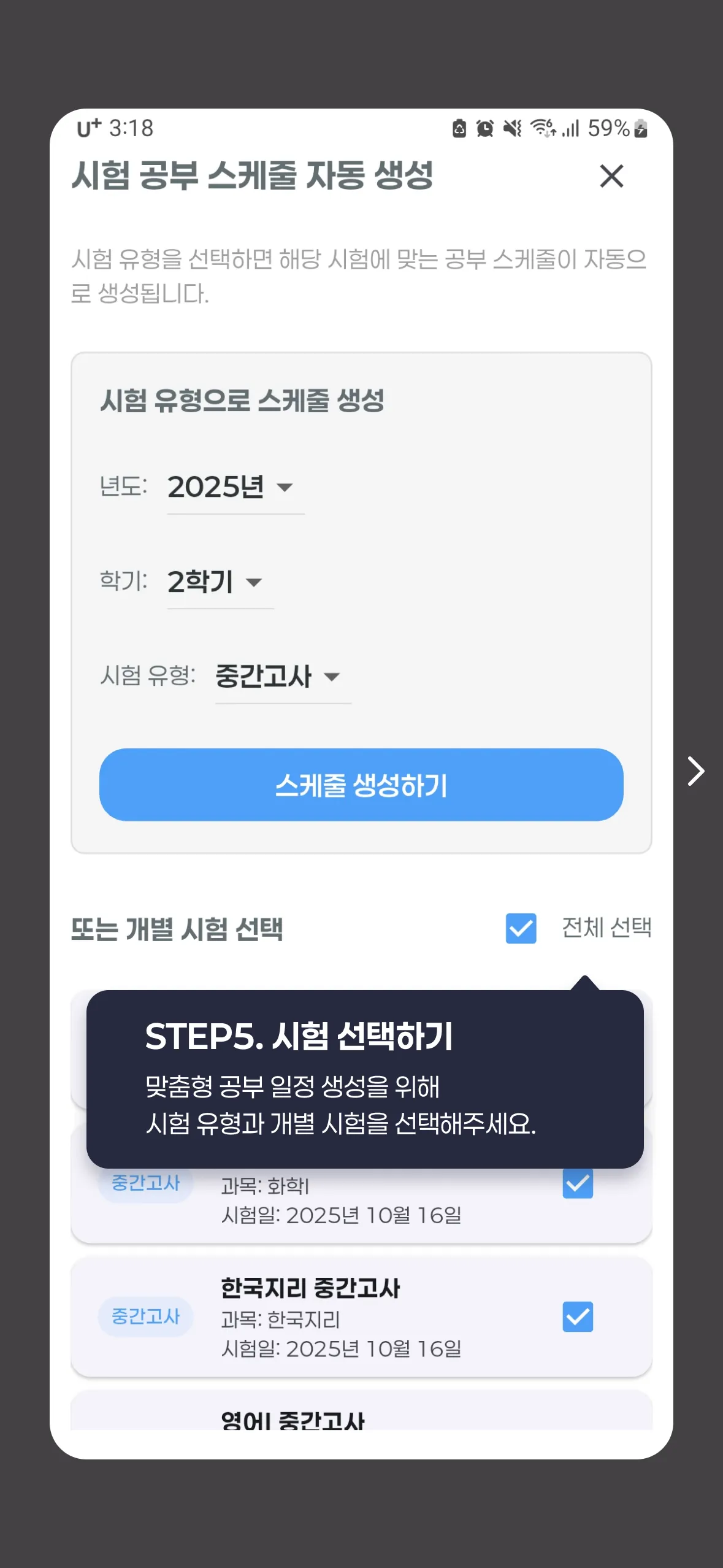Tap the mute icon in the status bar
The height and width of the screenshot is (1568, 723).
(511, 128)
